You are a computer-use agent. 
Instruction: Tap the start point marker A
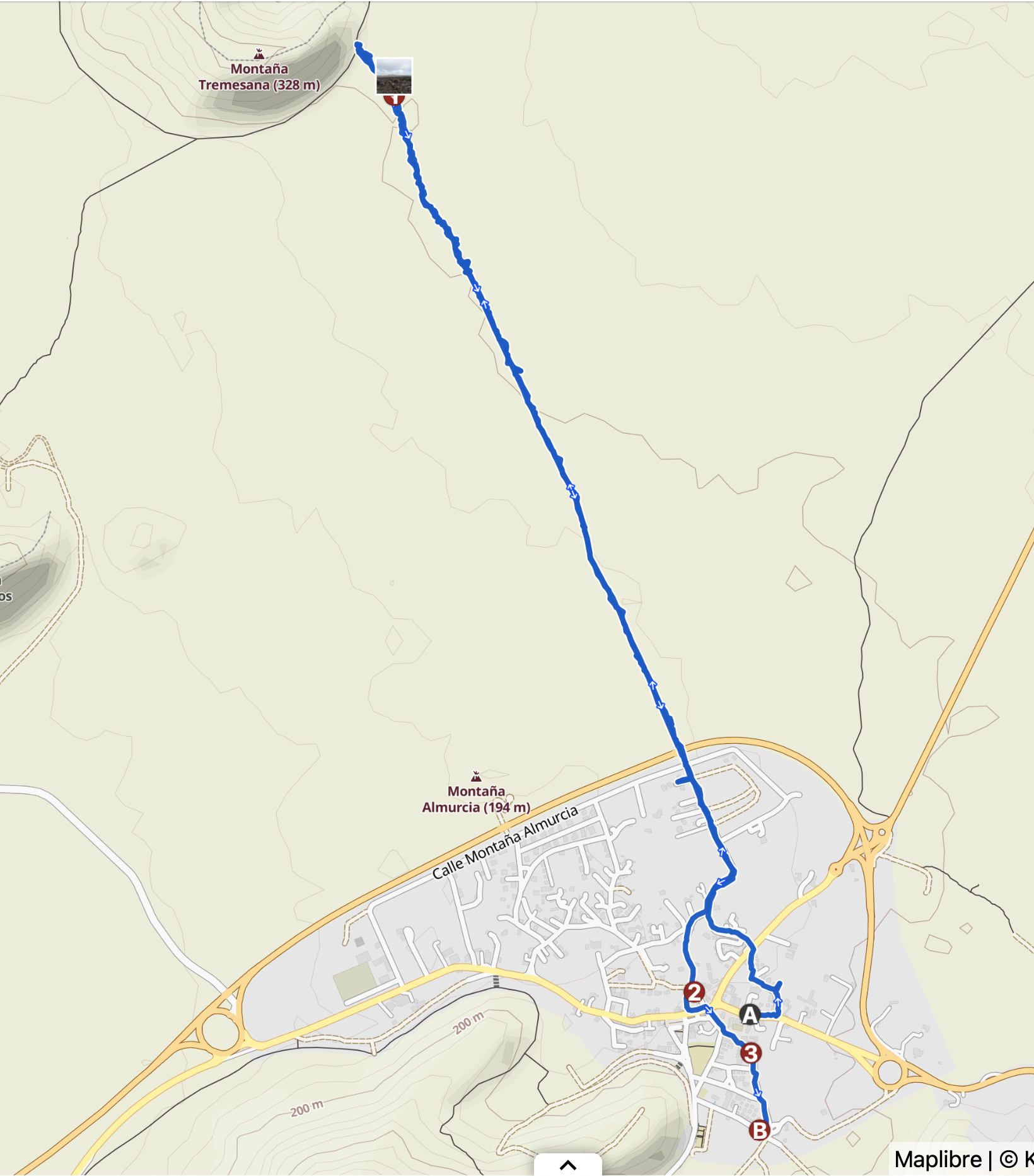coord(749,1015)
